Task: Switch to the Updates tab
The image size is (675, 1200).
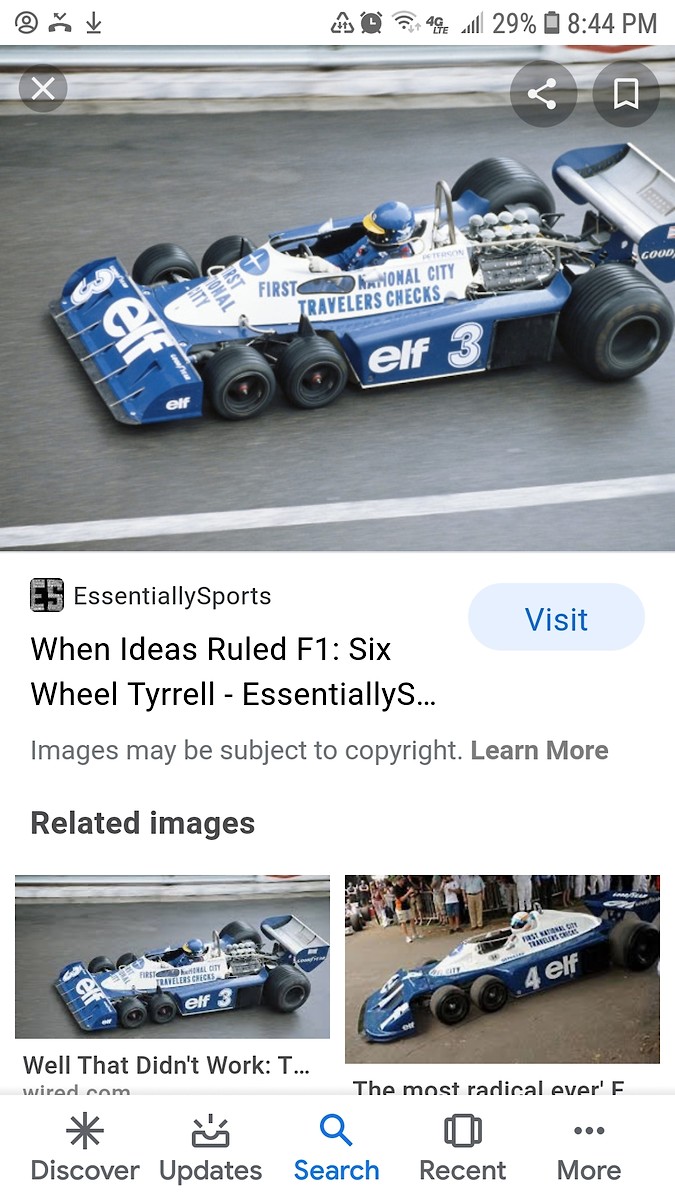Action: click(x=210, y=1148)
